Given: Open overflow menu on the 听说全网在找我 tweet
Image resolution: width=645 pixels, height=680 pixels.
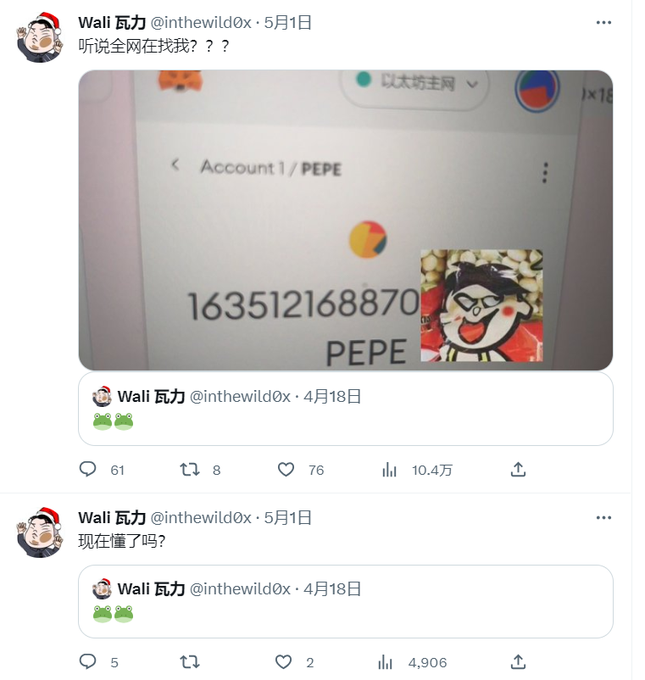Looking at the screenshot, I should point(603,21).
